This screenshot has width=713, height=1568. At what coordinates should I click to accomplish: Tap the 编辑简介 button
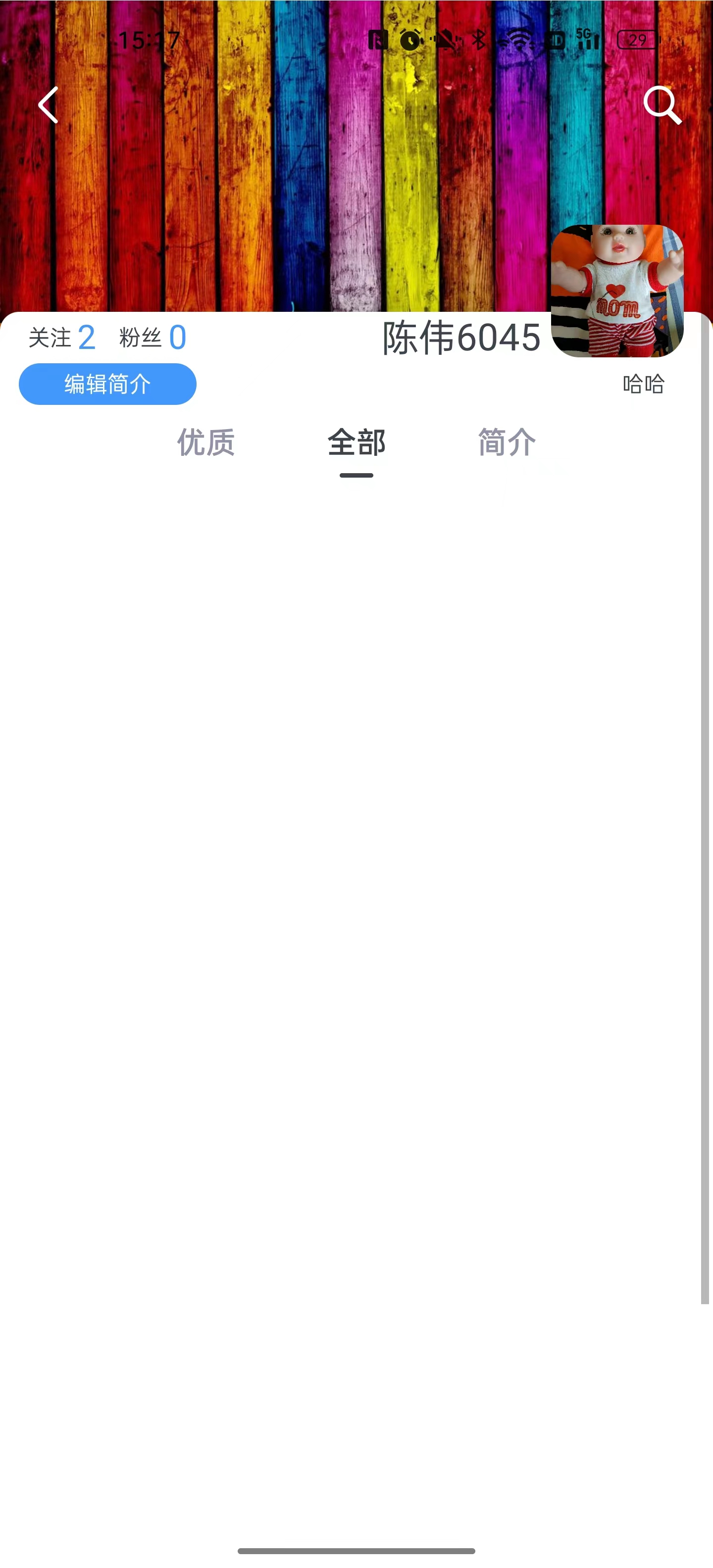[108, 384]
